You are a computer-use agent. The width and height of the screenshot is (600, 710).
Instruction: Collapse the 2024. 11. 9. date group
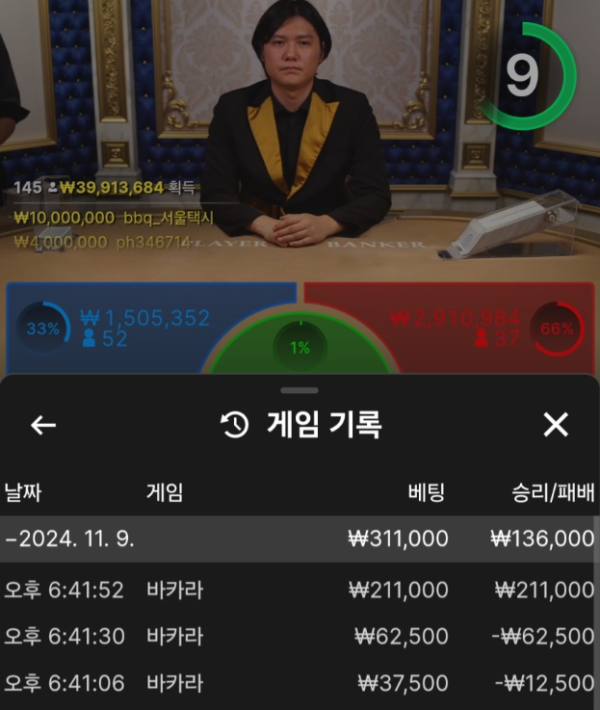(x=70, y=539)
